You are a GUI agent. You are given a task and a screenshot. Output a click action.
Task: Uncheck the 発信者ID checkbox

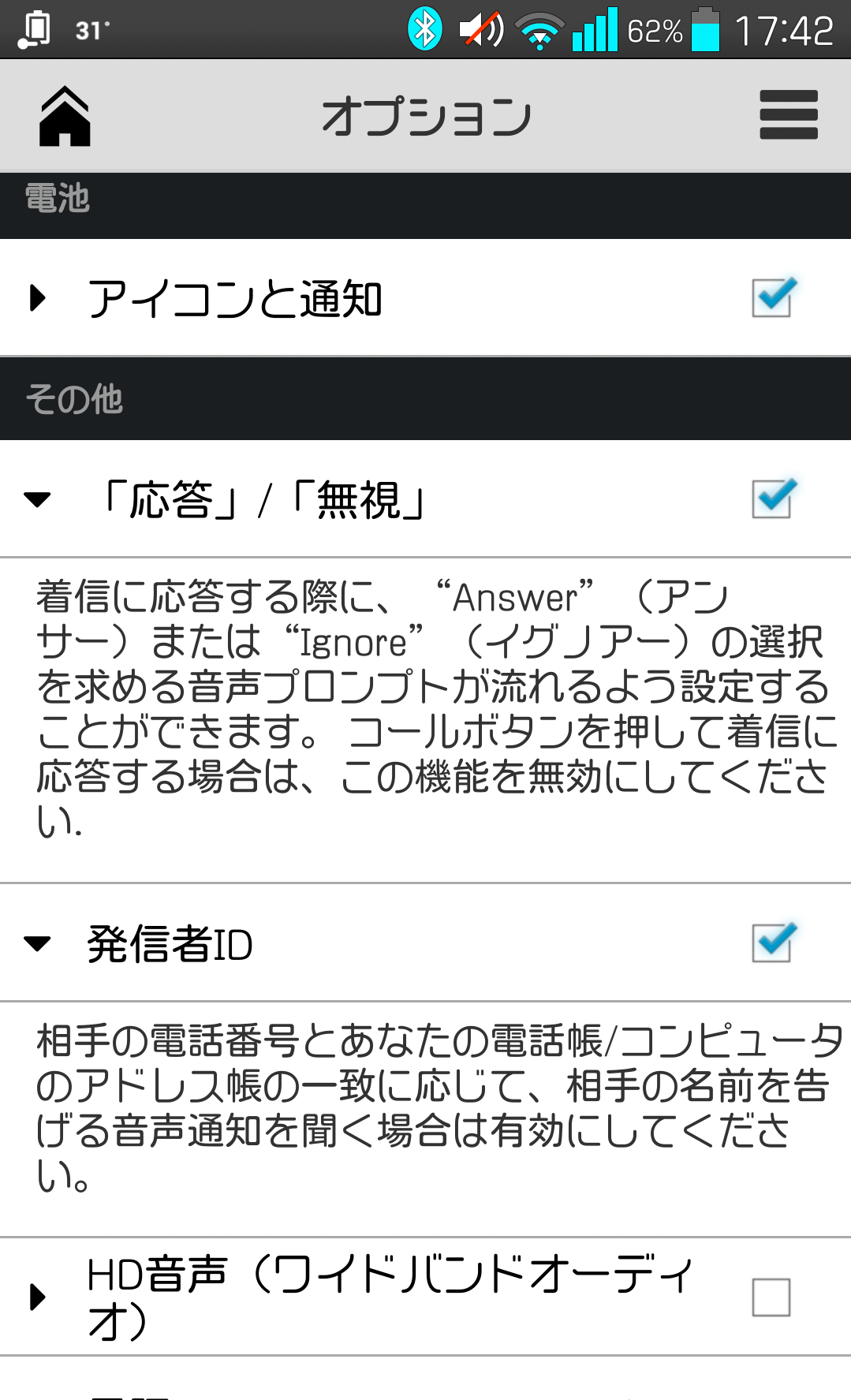pos(771,943)
